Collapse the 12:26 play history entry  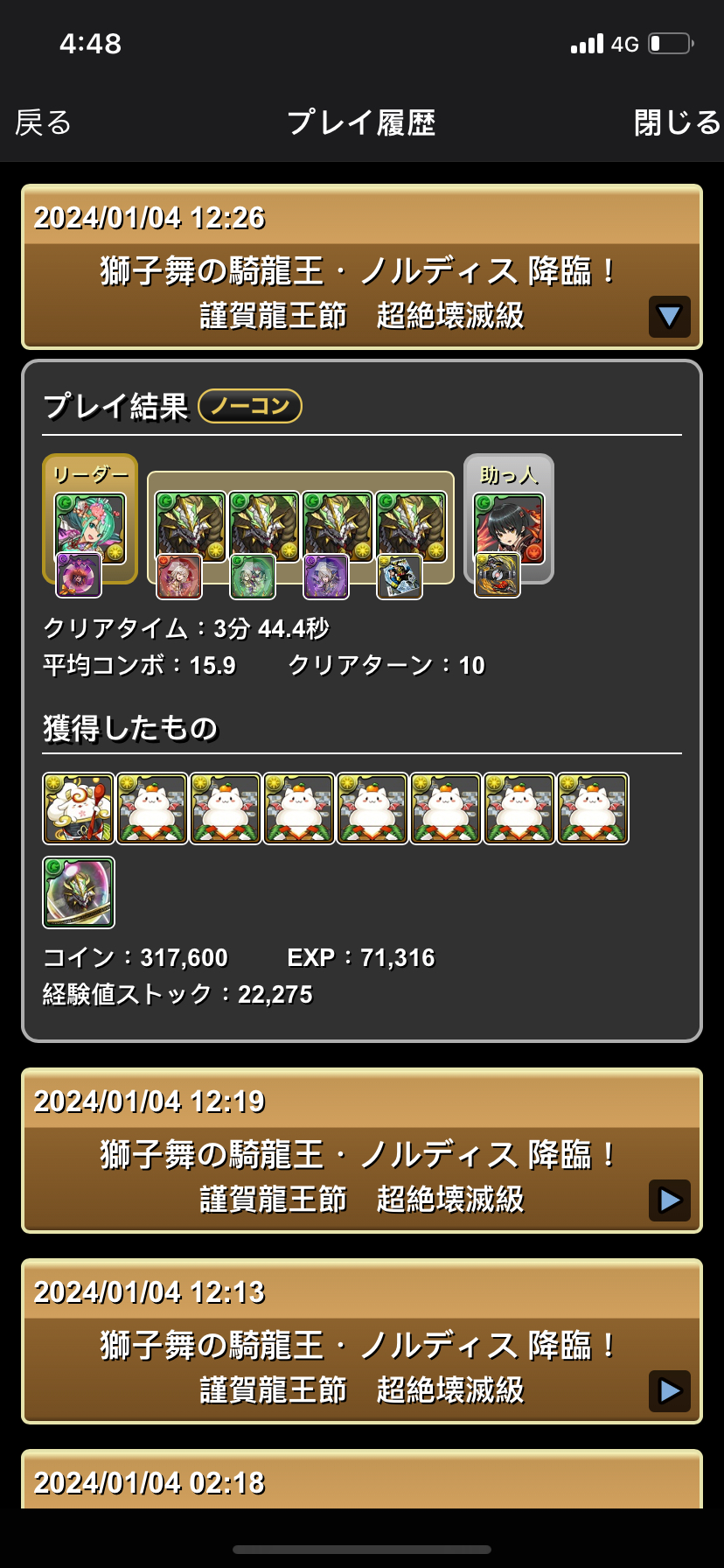[669, 317]
